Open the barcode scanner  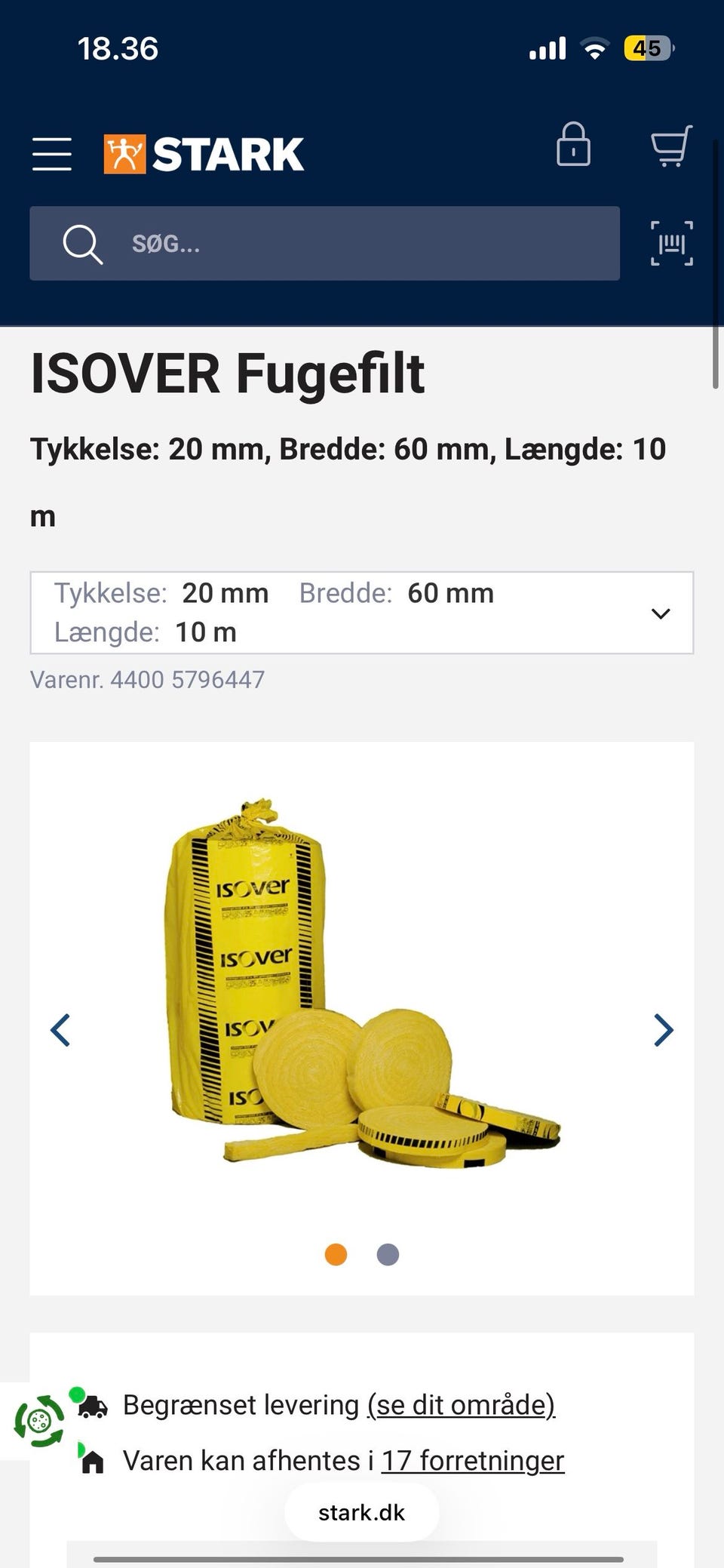tap(671, 243)
